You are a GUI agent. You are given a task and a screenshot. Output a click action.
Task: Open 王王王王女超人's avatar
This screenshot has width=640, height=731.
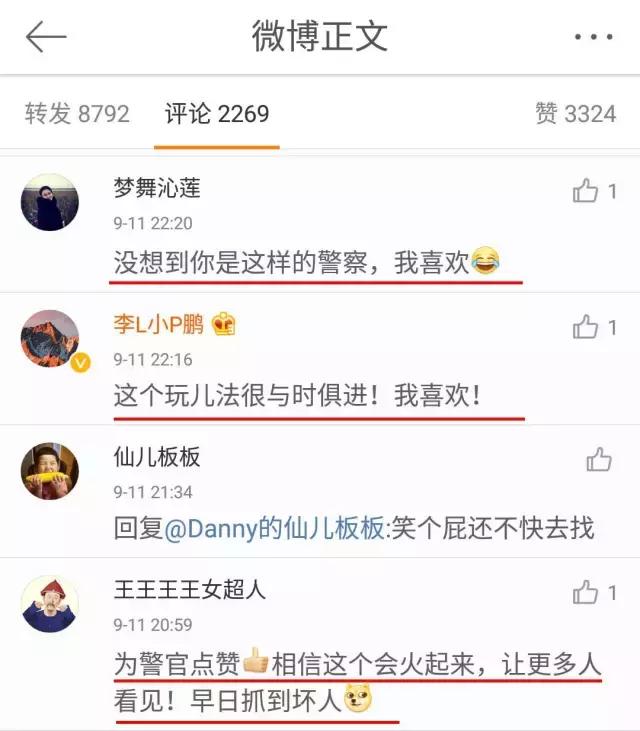tap(50, 604)
